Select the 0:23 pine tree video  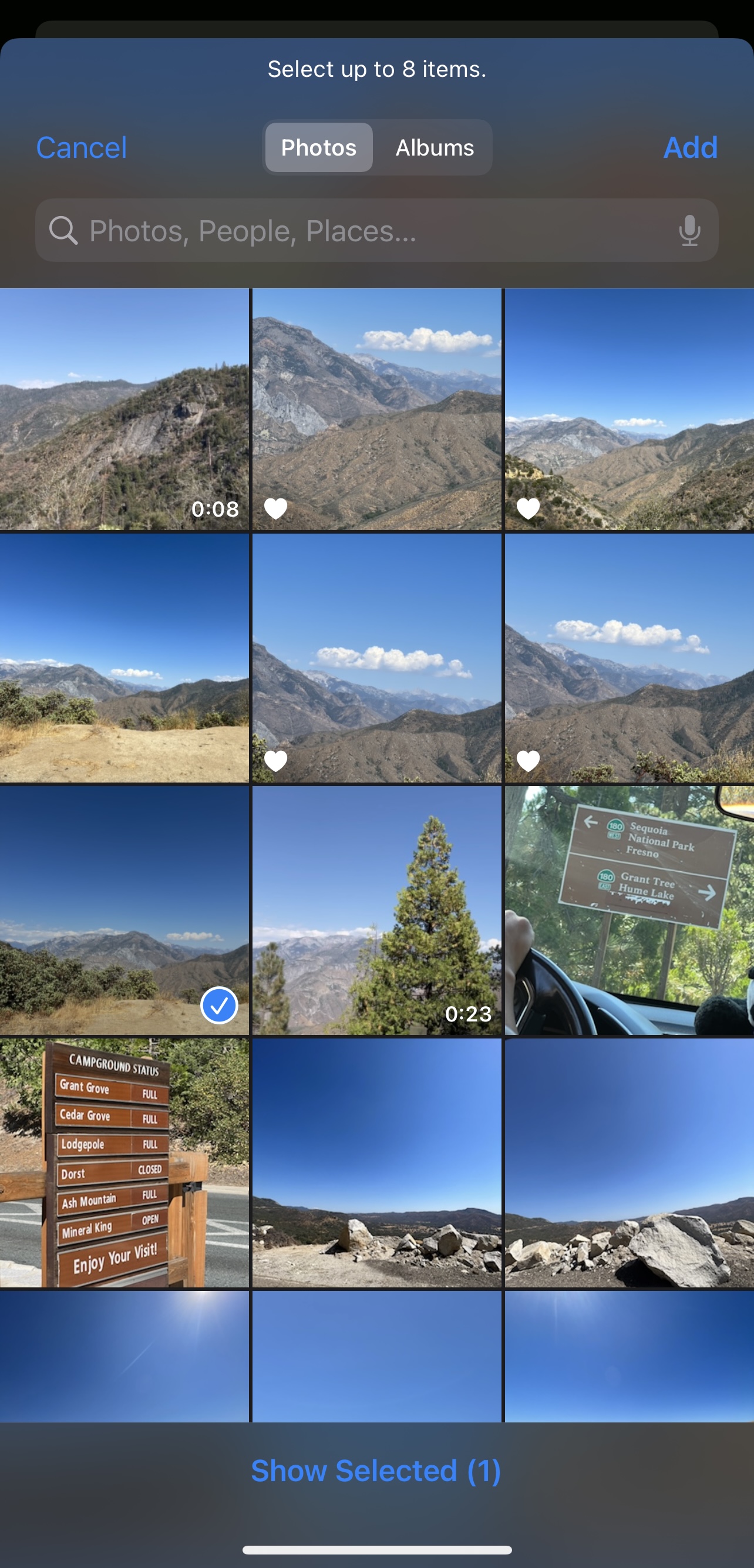point(376,911)
